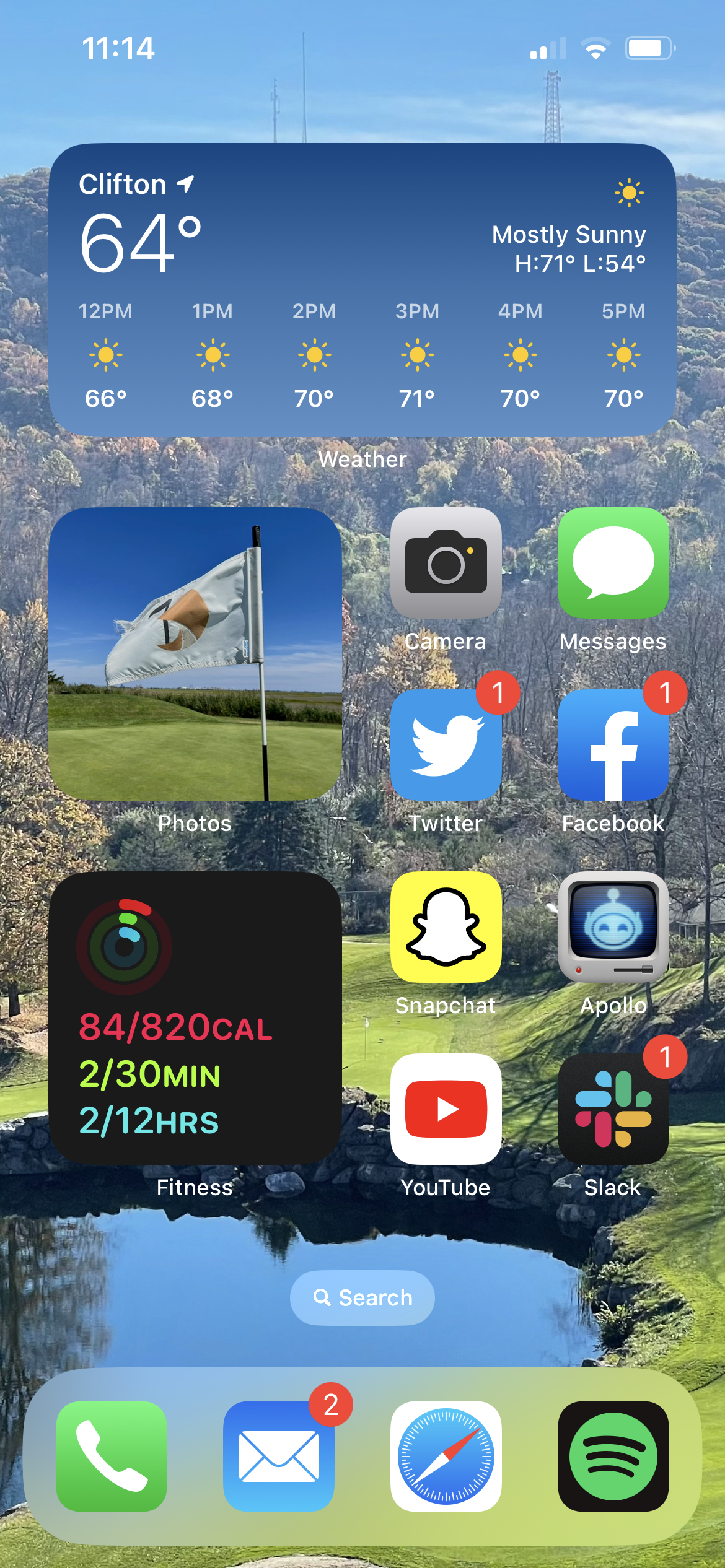Image resolution: width=725 pixels, height=1568 pixels.
Task: Launch Safari from the dock
Action: click(446, 1456)
